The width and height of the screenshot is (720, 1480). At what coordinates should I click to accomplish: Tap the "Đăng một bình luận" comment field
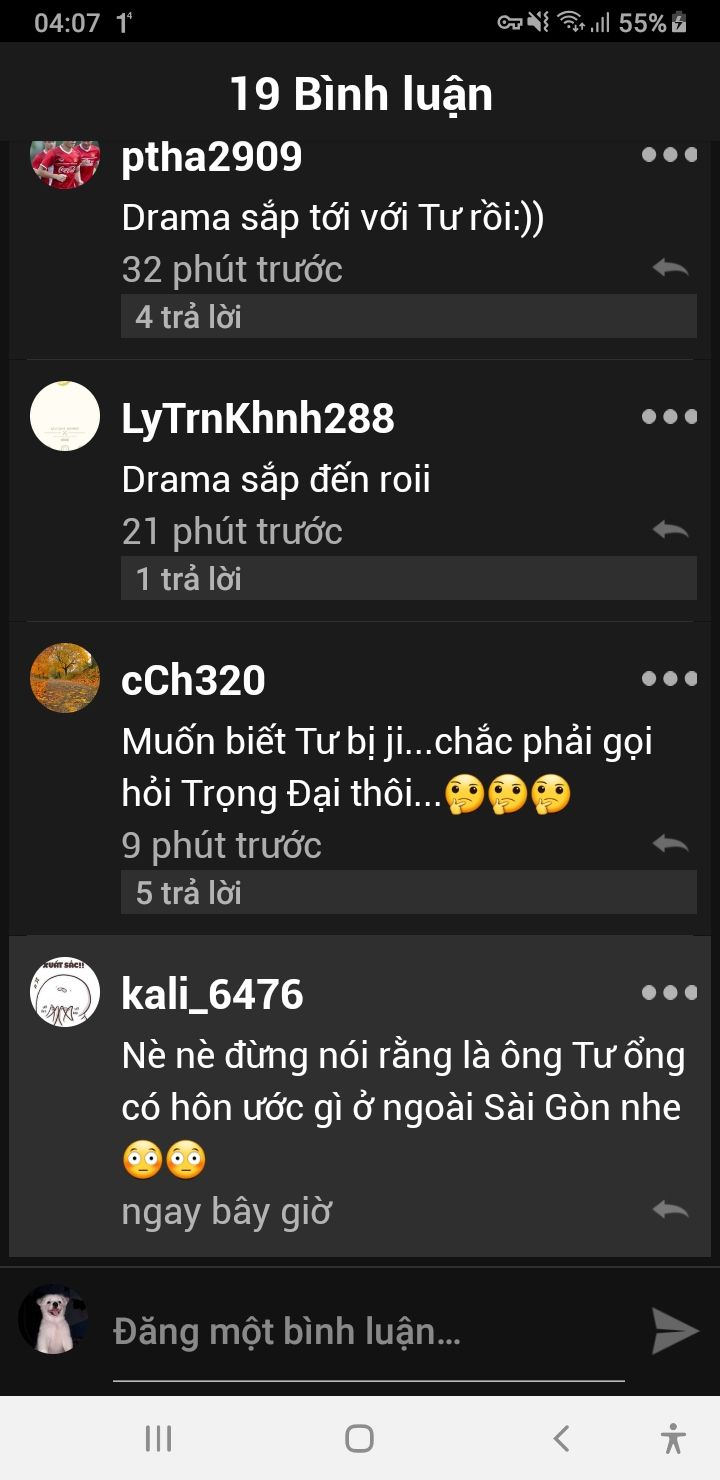[368, 1332]
